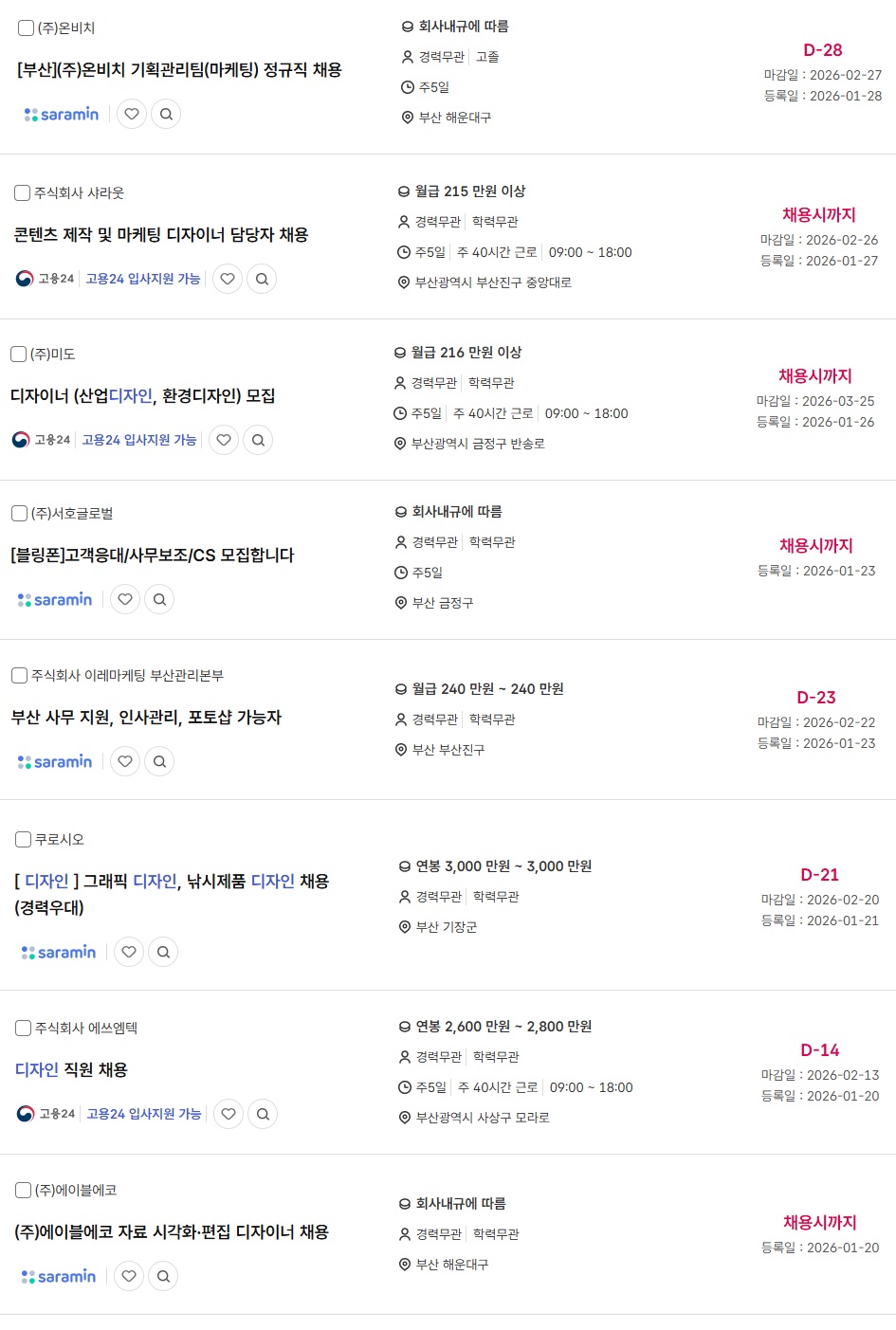Preview the 샤라웃 posting with magnifier icon
This screenshot has height=1330, width=896.
[262, 279]
